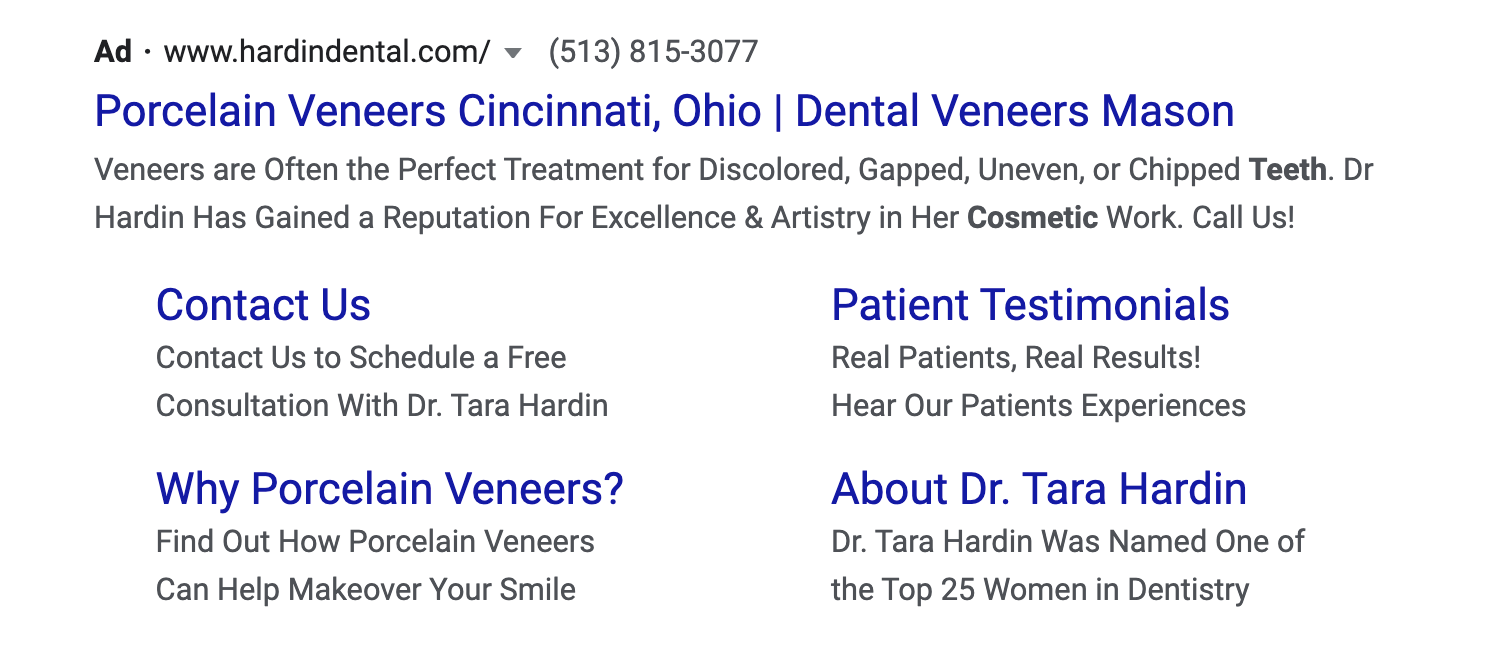Open the Porcelain Veneers Cincinnati ad headline

pyautogui.click(x=663, y=111)
